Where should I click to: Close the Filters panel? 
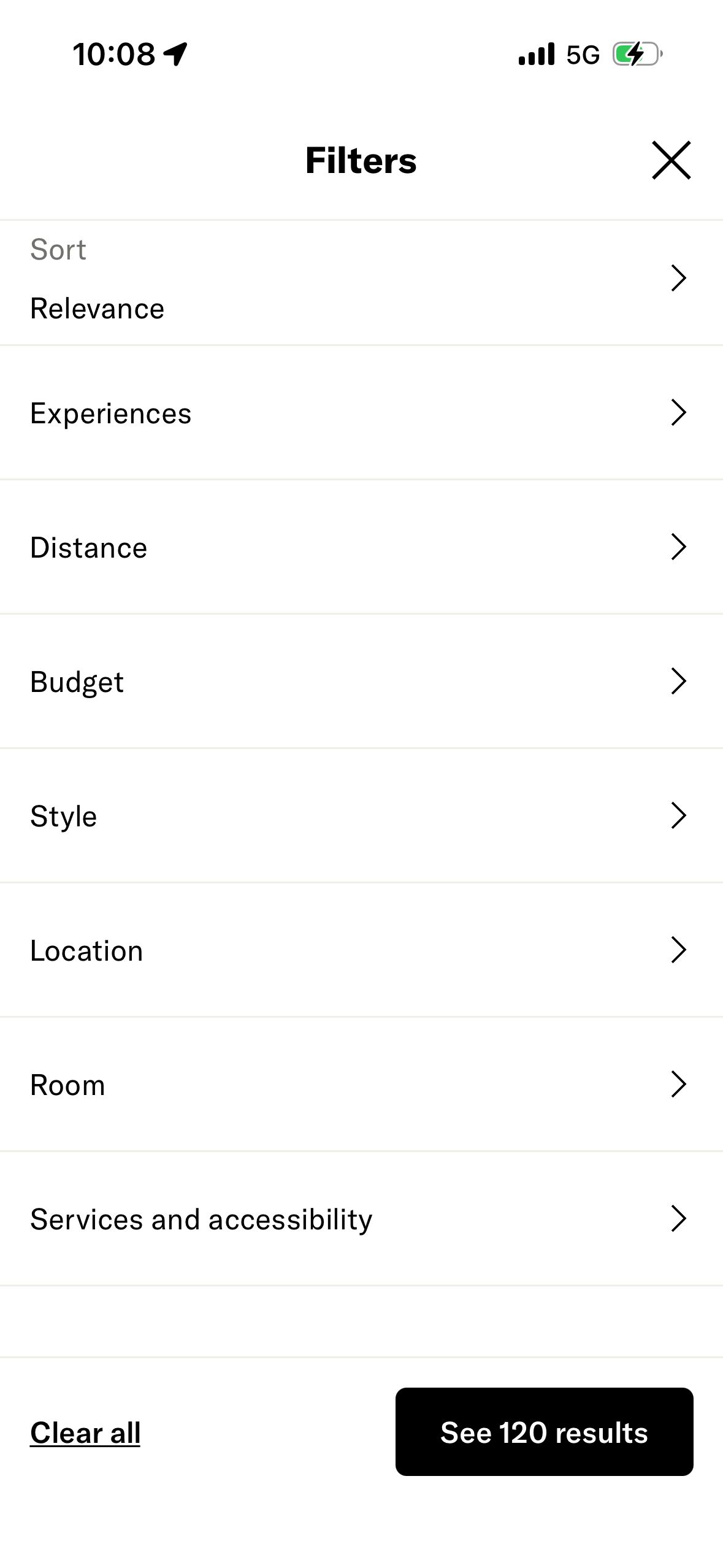[671, 160]
